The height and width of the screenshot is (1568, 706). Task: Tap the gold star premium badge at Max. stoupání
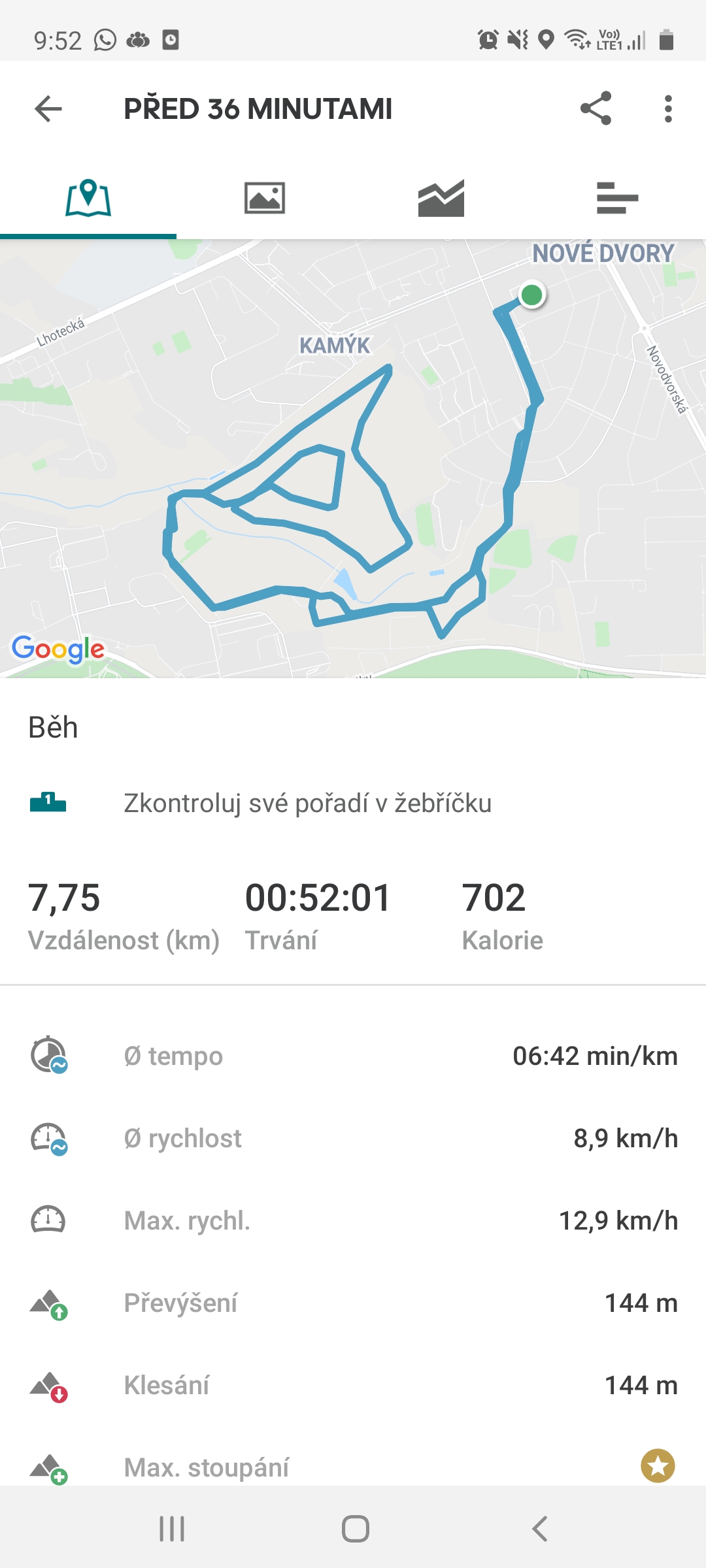pos(658,1466)
